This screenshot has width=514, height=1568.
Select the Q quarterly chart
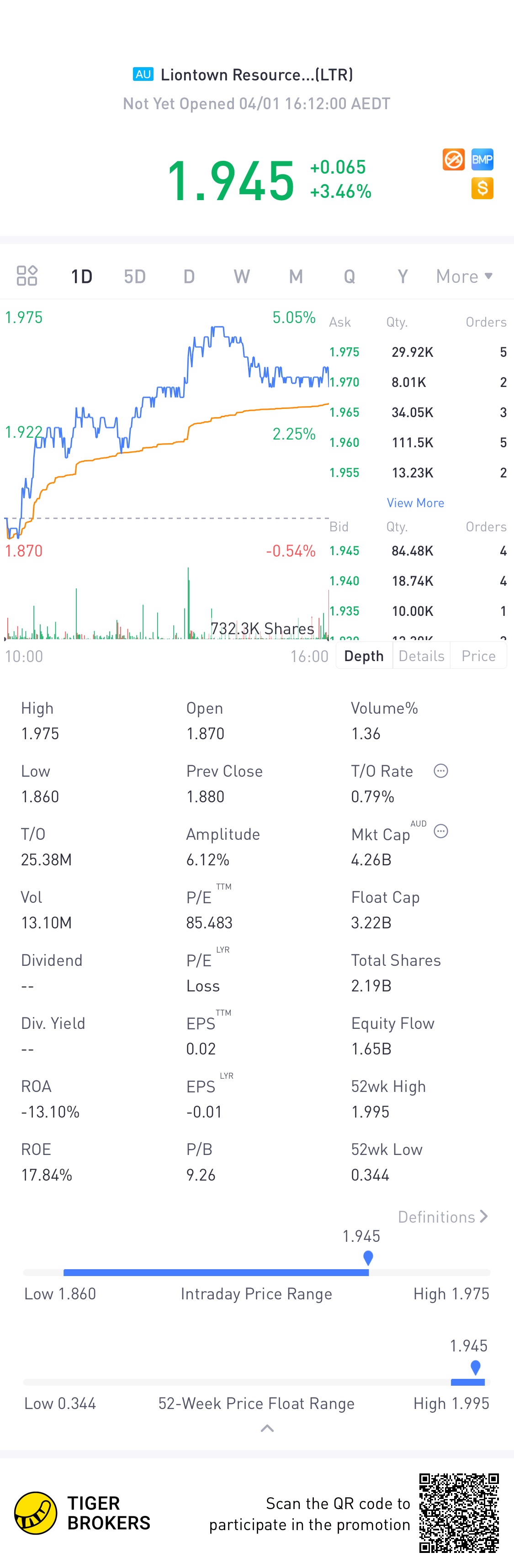coord(349,276)
